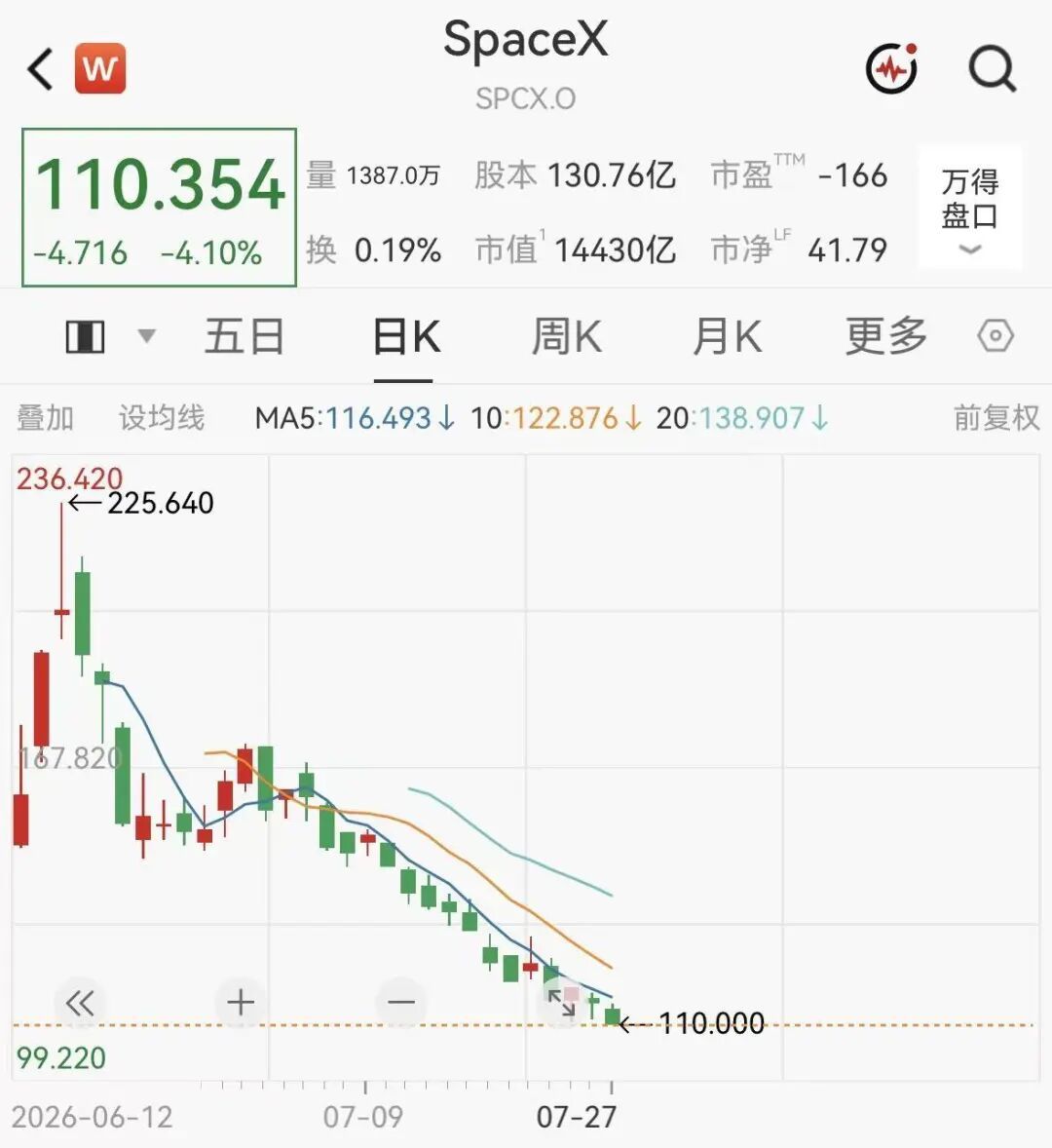Change the 前复权 adjustment mode

pos(996,418)
